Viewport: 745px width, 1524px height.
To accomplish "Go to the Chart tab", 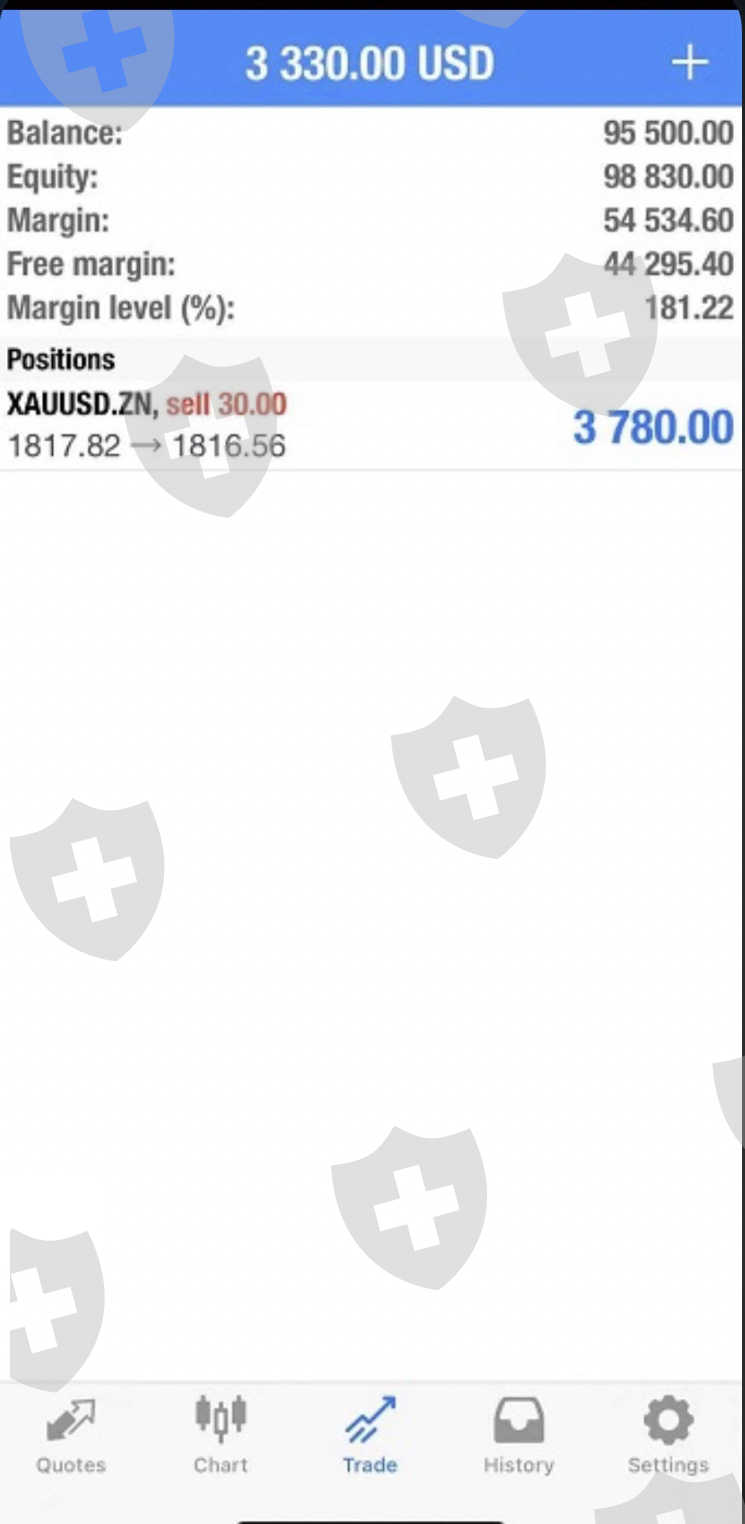I will (220, 1435).
